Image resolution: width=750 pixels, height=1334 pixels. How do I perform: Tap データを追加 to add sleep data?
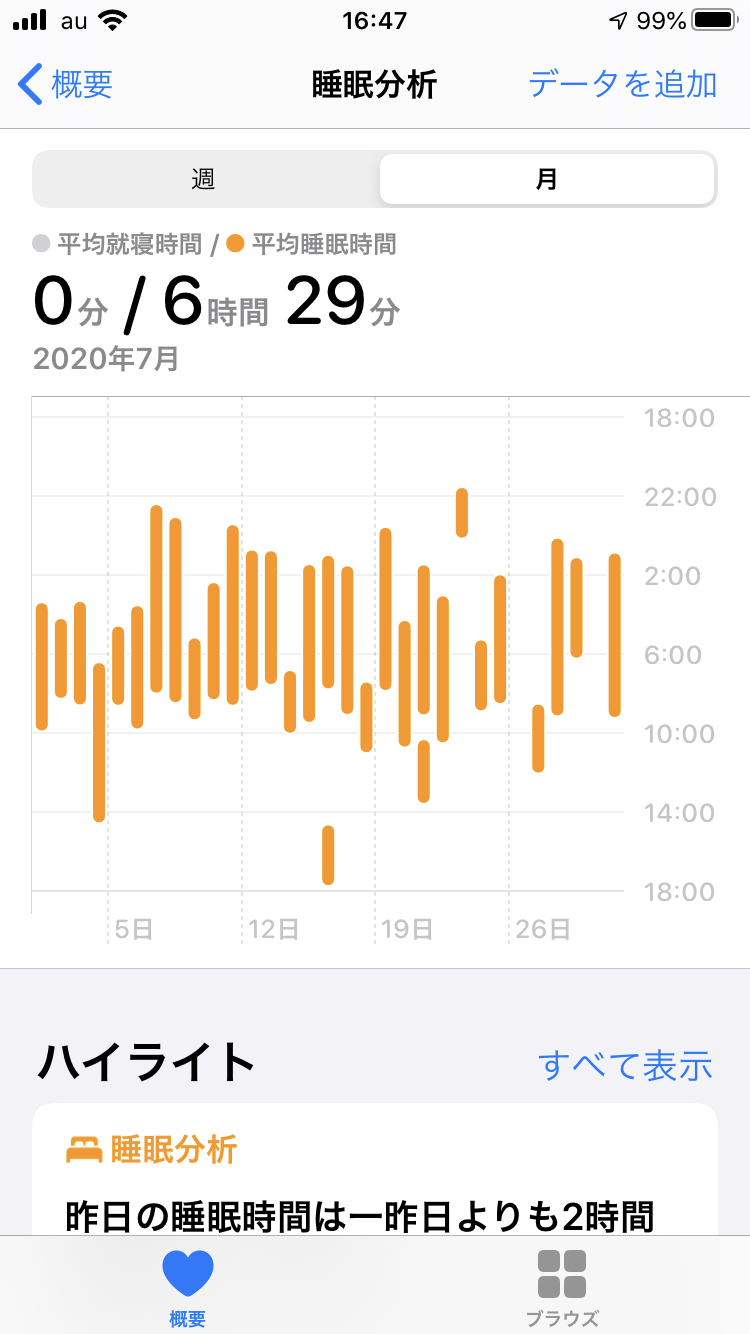[x=622, y=85]
